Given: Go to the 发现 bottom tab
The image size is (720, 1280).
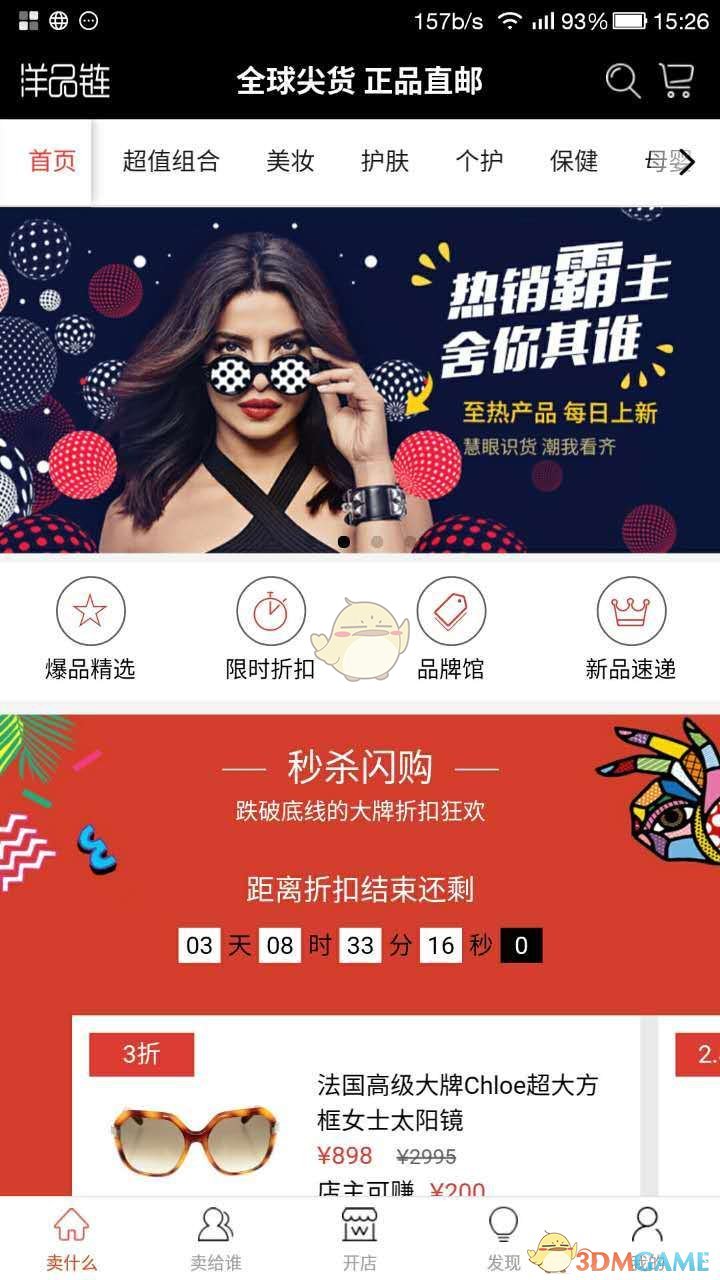Looking at the screenshot, I should (503, 1238).
